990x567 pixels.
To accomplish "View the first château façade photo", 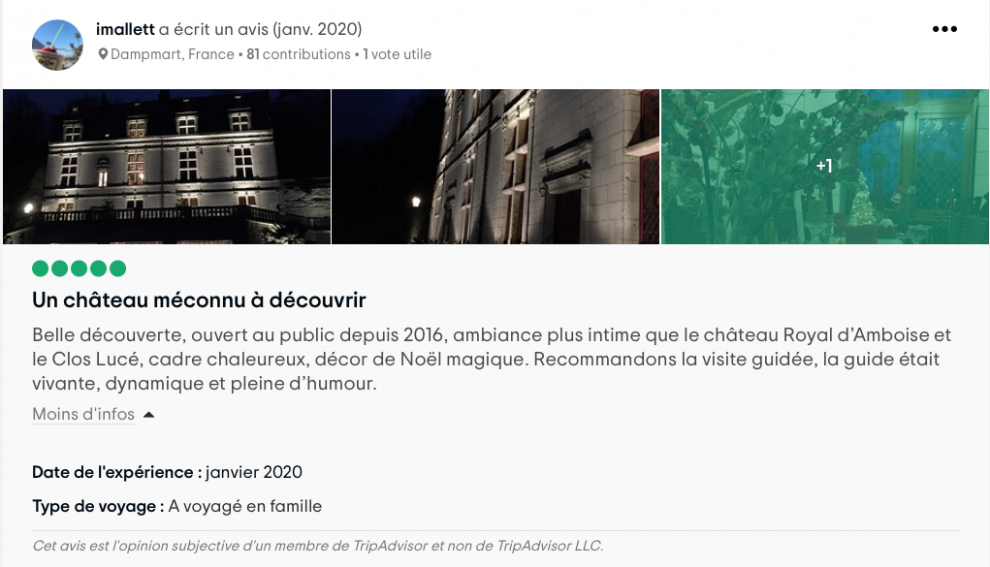I will pyautogui.click(x=167, y=166).
